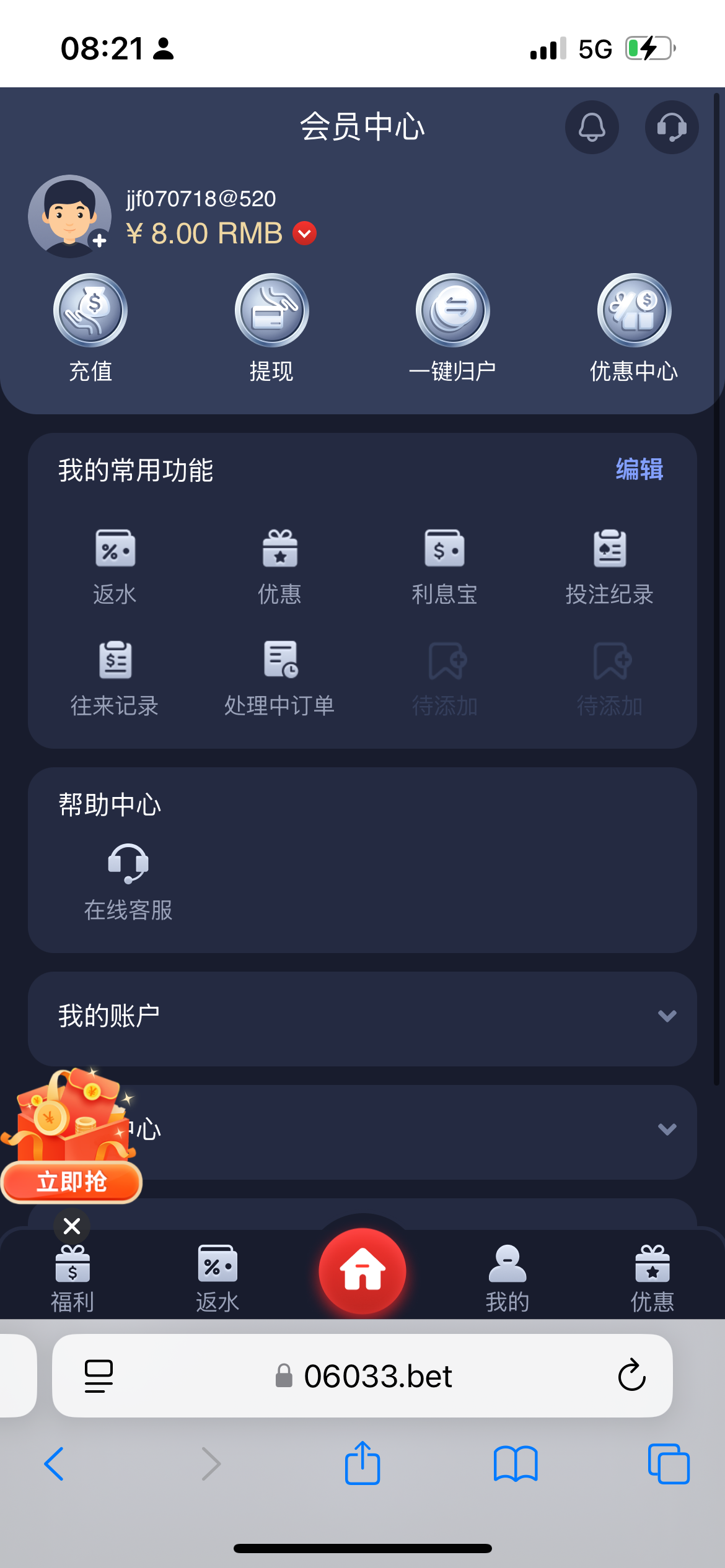Switch to the 福利 tab
This screenshot has width=725, height=1568.
click(71, 1273)
